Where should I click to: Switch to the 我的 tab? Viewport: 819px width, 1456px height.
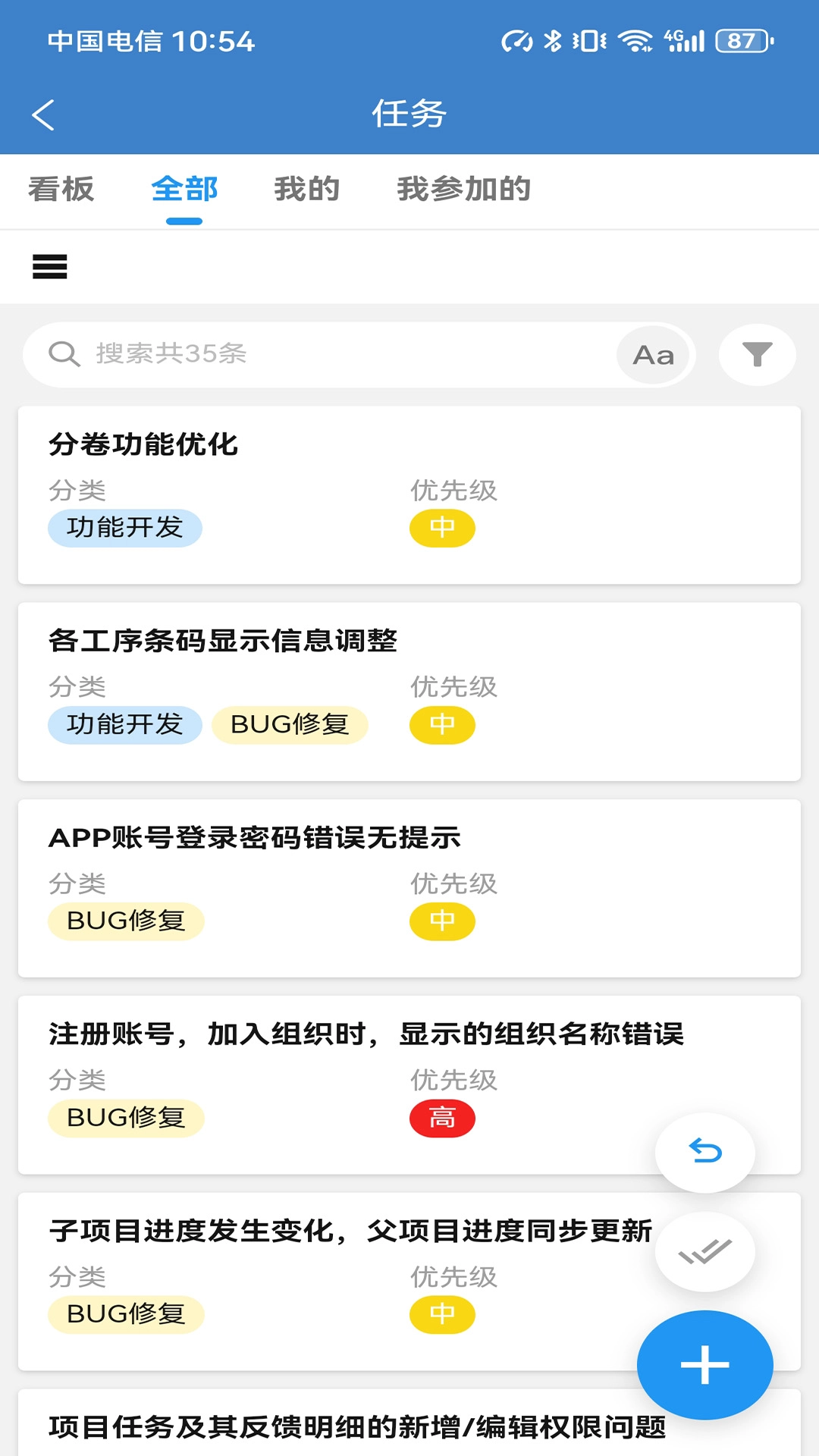pos(307,190)
